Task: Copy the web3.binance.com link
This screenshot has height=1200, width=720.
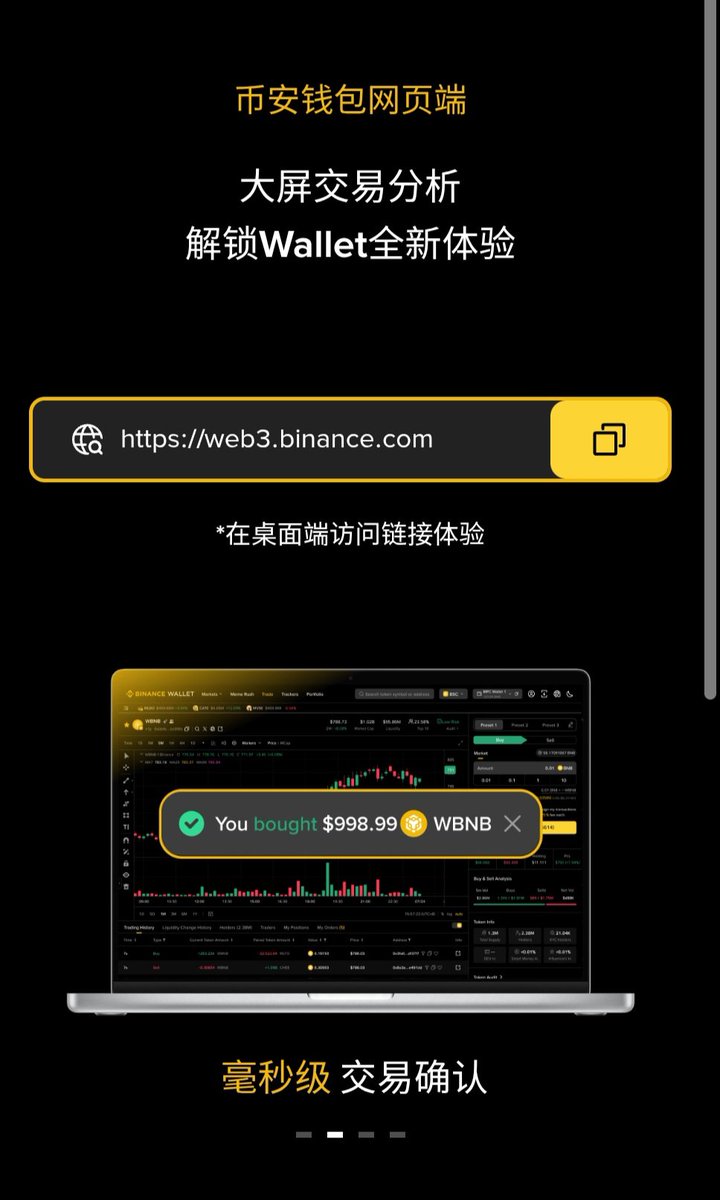Action: (x=609, y=439)
